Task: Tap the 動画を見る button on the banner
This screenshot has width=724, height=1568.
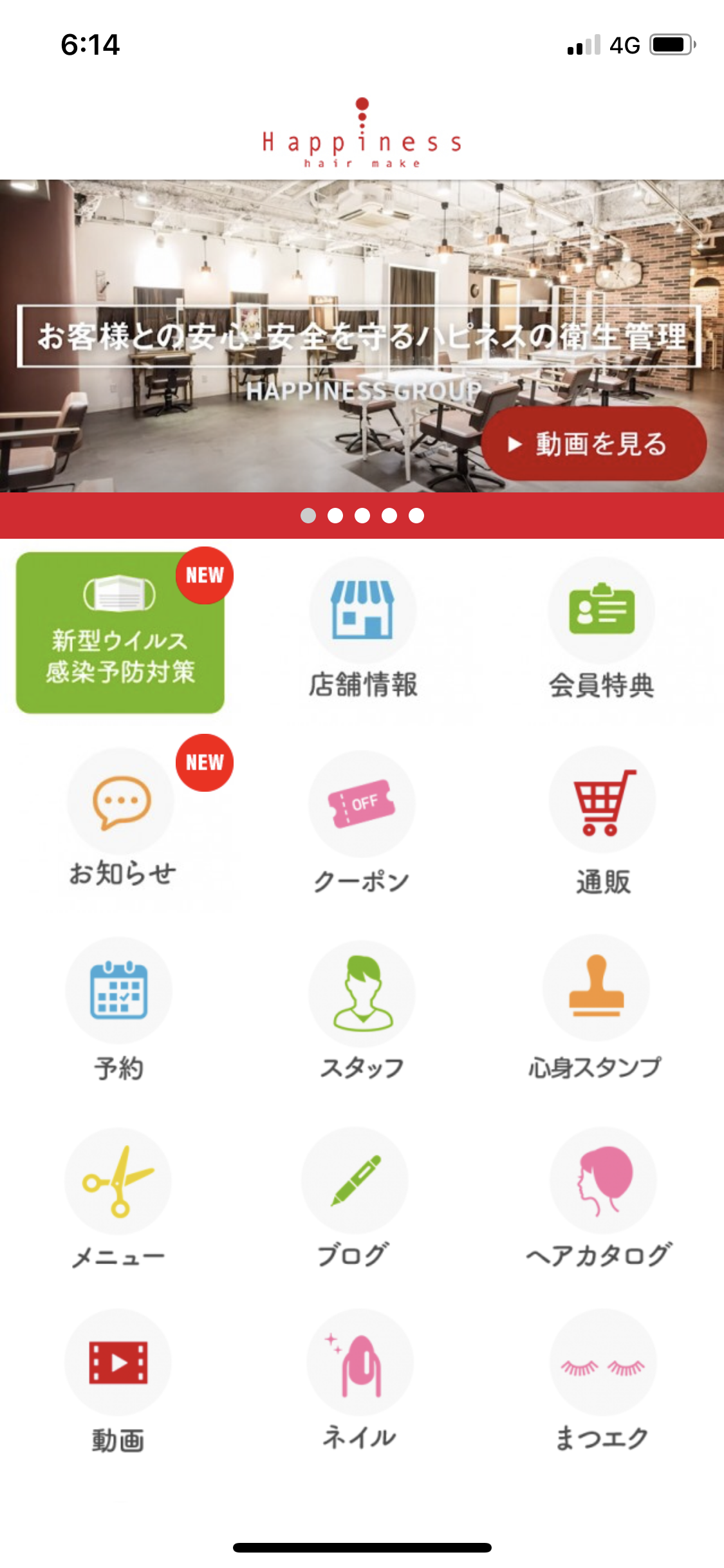Action: 593,443
